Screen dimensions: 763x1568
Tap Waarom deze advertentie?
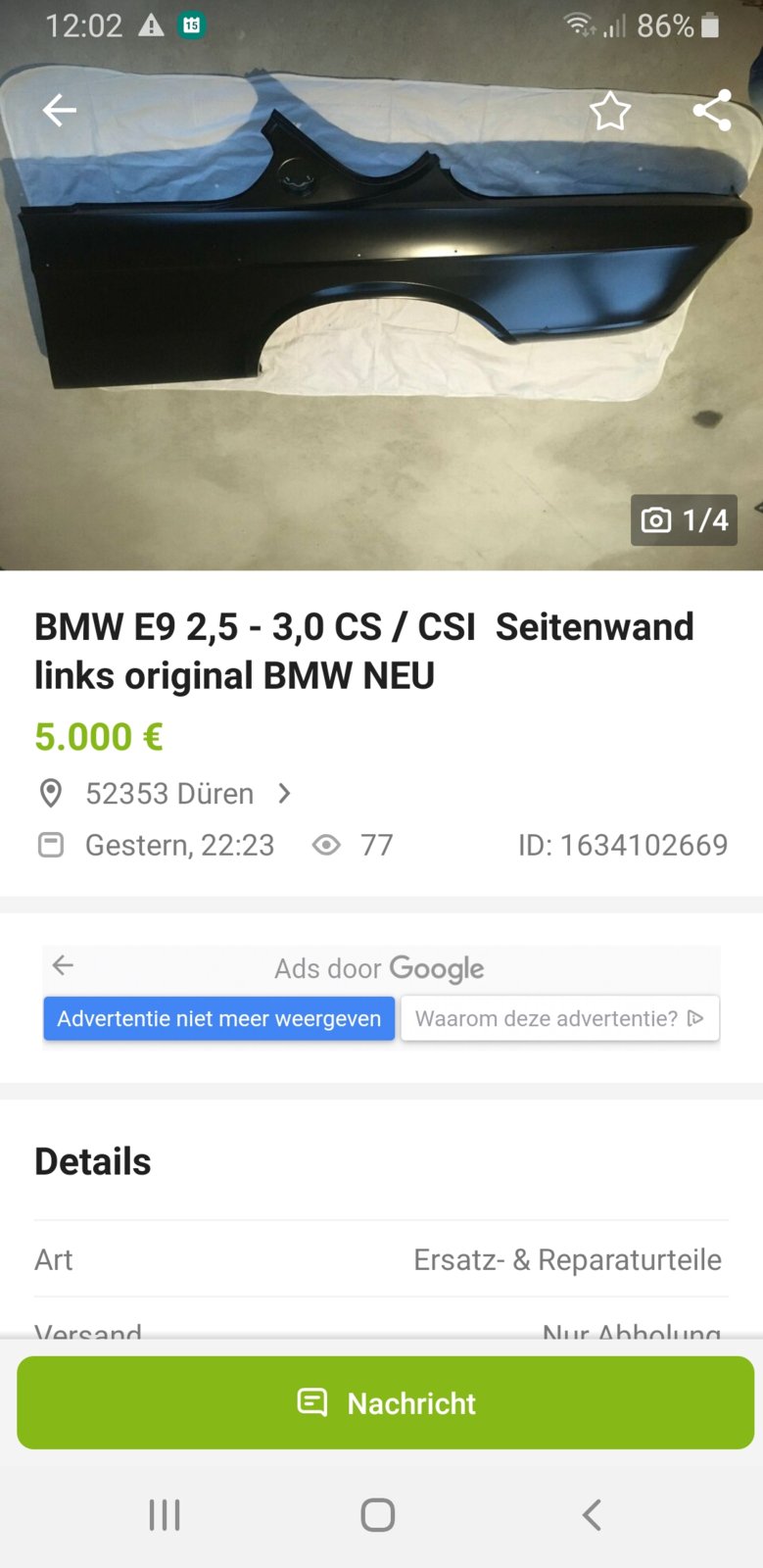pos(559,1018)
